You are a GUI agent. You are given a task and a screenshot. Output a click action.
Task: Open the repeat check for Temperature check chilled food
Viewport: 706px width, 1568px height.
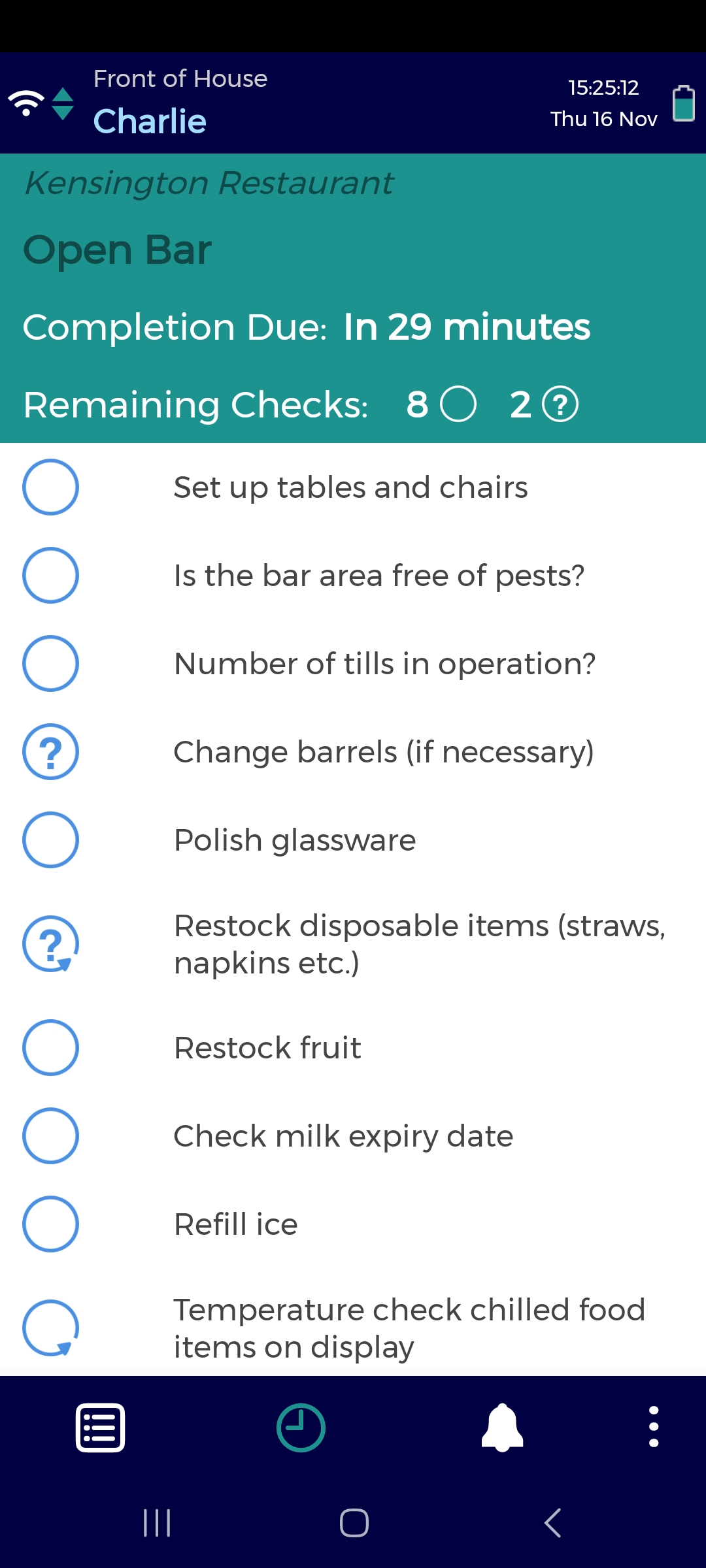point(50,1326)
